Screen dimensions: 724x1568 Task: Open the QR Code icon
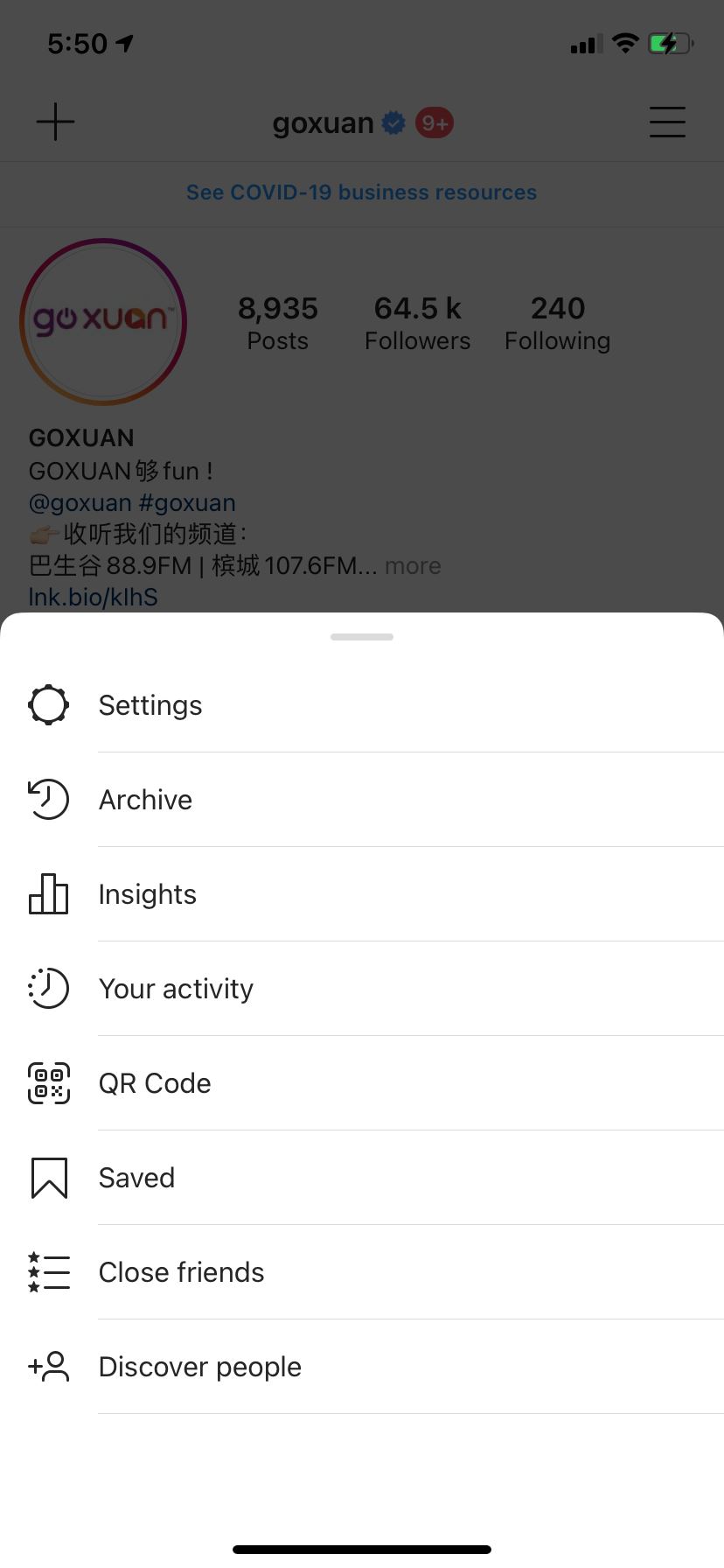[48, 1082]
